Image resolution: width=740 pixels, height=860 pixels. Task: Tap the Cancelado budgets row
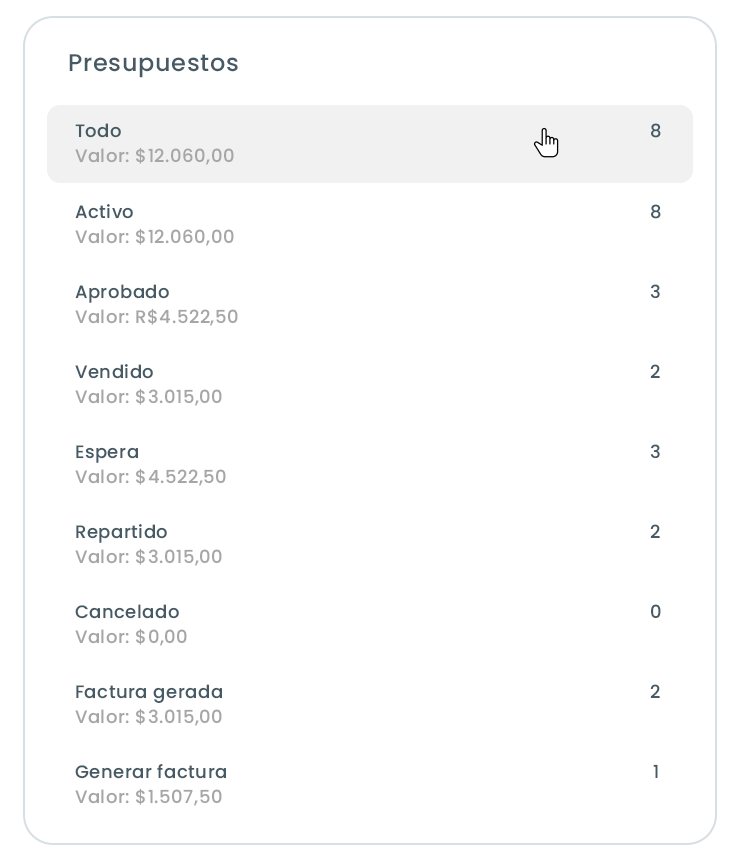click(369, 624)
